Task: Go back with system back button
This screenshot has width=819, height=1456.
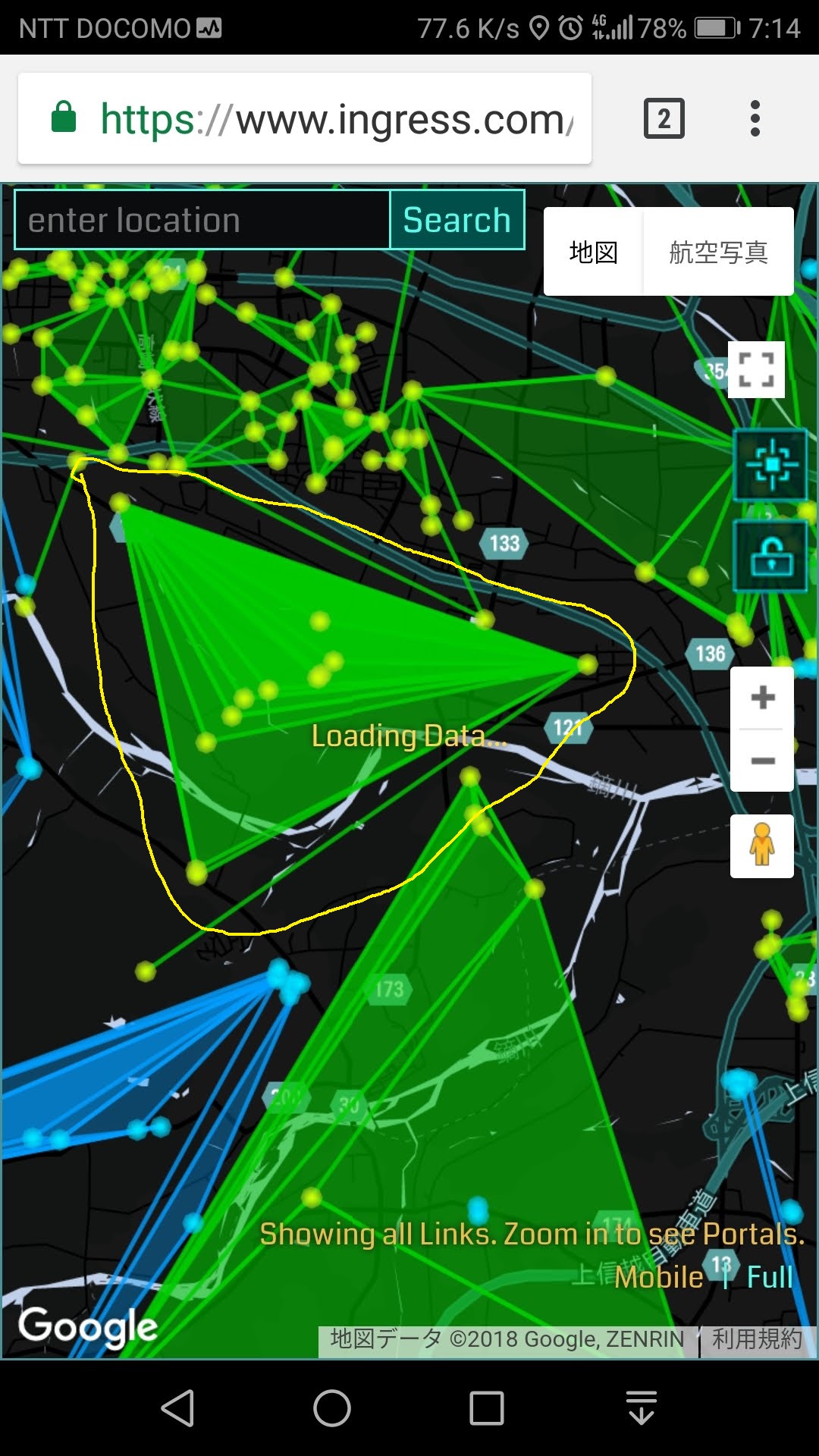Action: tap(178, 1408)
